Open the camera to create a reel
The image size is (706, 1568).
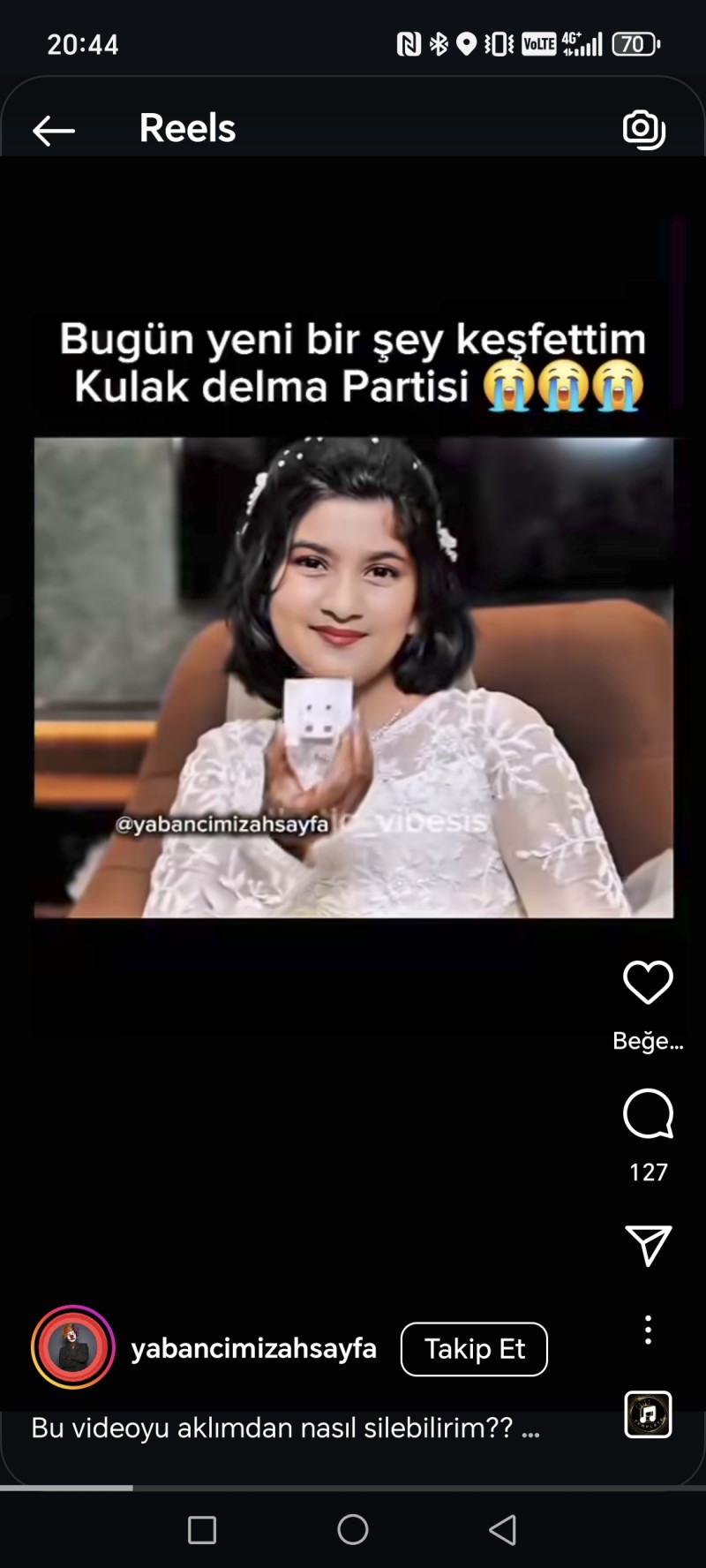[644, 130]
